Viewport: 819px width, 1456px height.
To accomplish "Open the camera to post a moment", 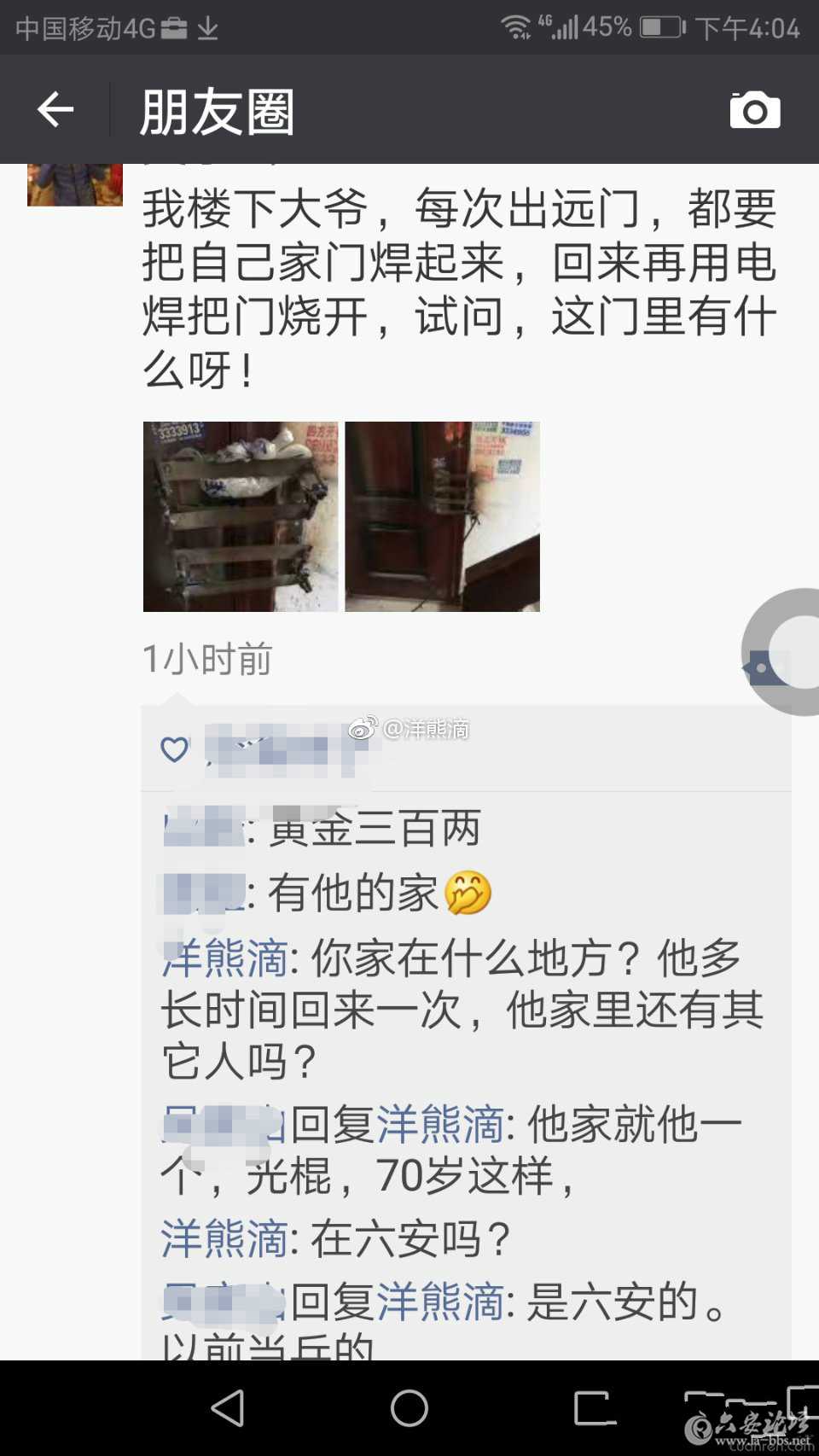I will click(x=754, y=111).
